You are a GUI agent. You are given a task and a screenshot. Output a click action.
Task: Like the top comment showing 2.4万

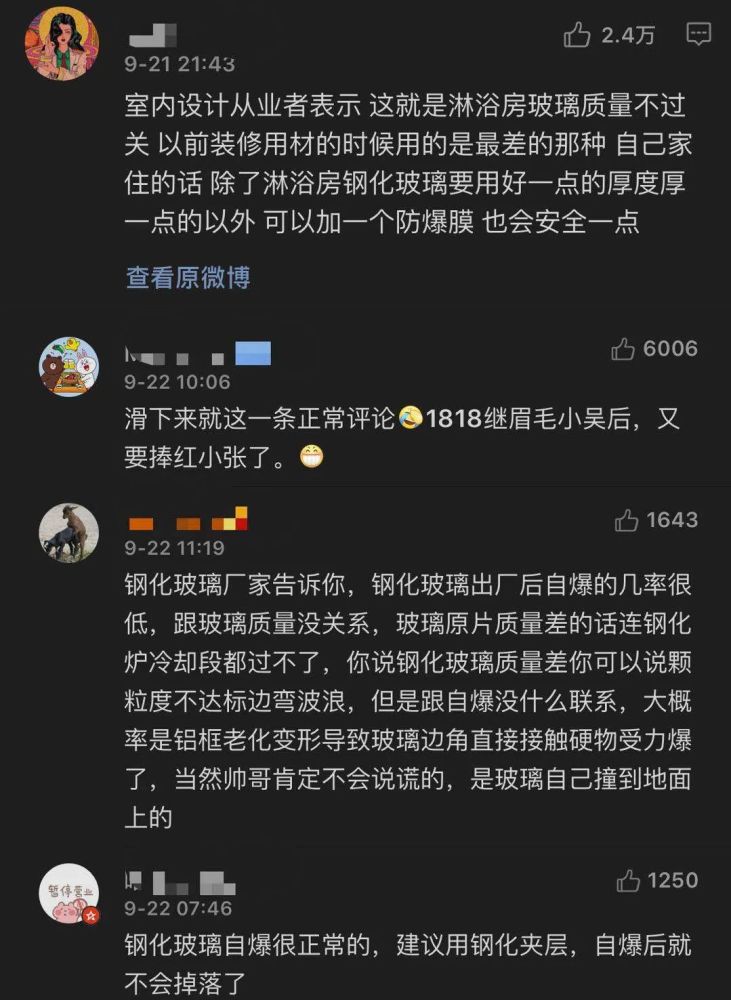click(576, 33)
